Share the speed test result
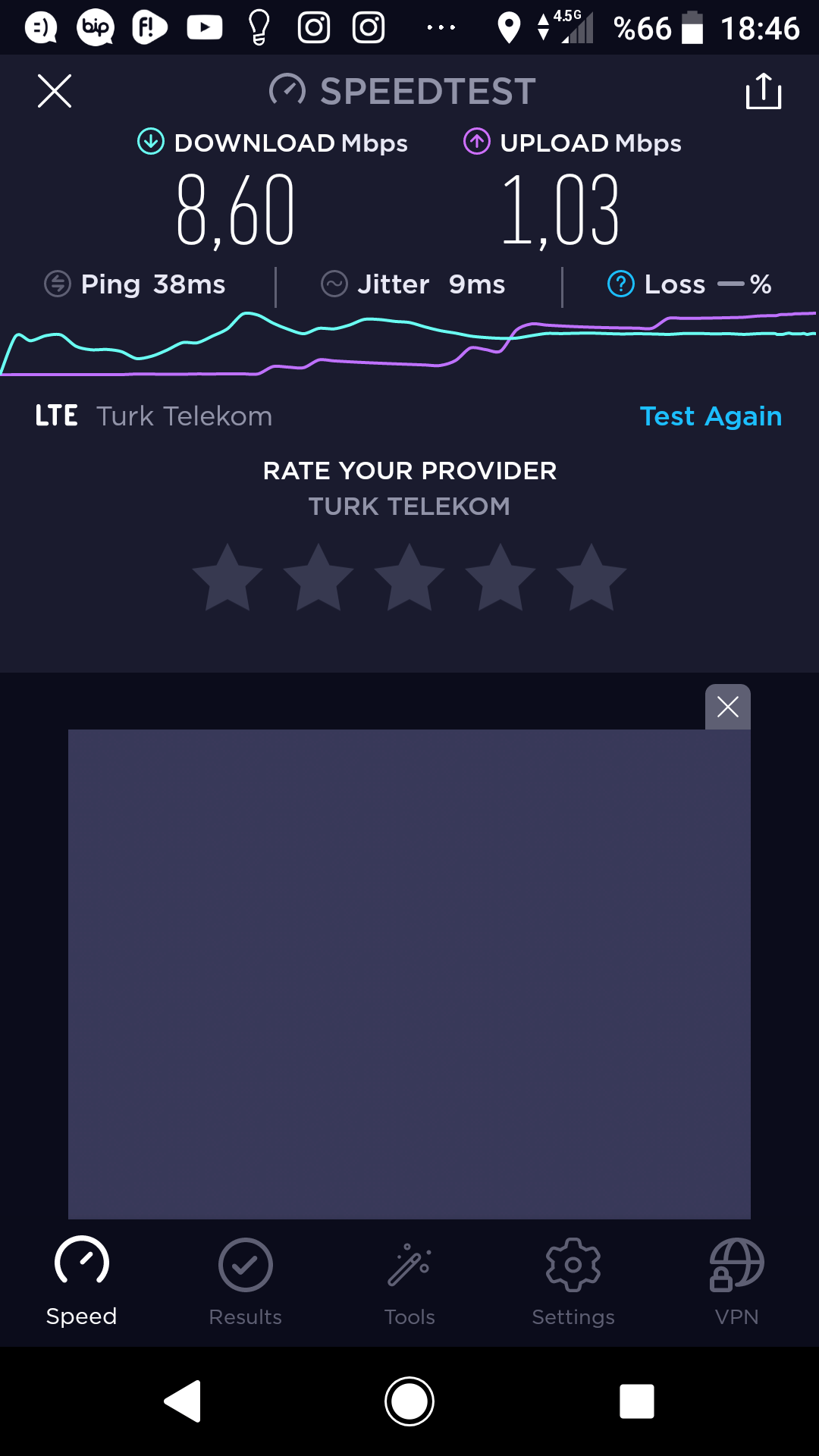Image resolution: width=819 pixels, height=1456 pixels. [764, 91]
